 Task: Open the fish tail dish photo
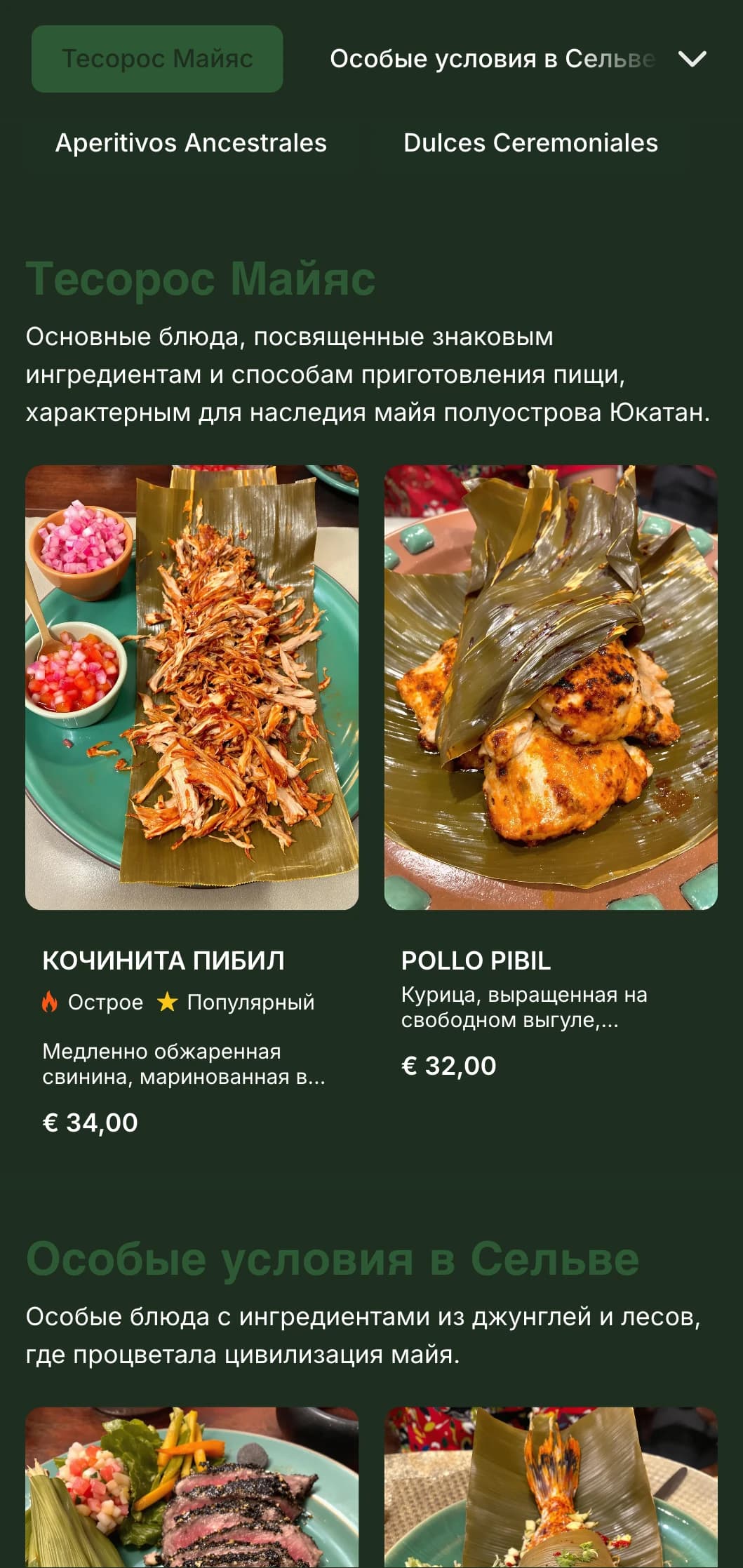pyautogui.click(x=551, y=1487)
